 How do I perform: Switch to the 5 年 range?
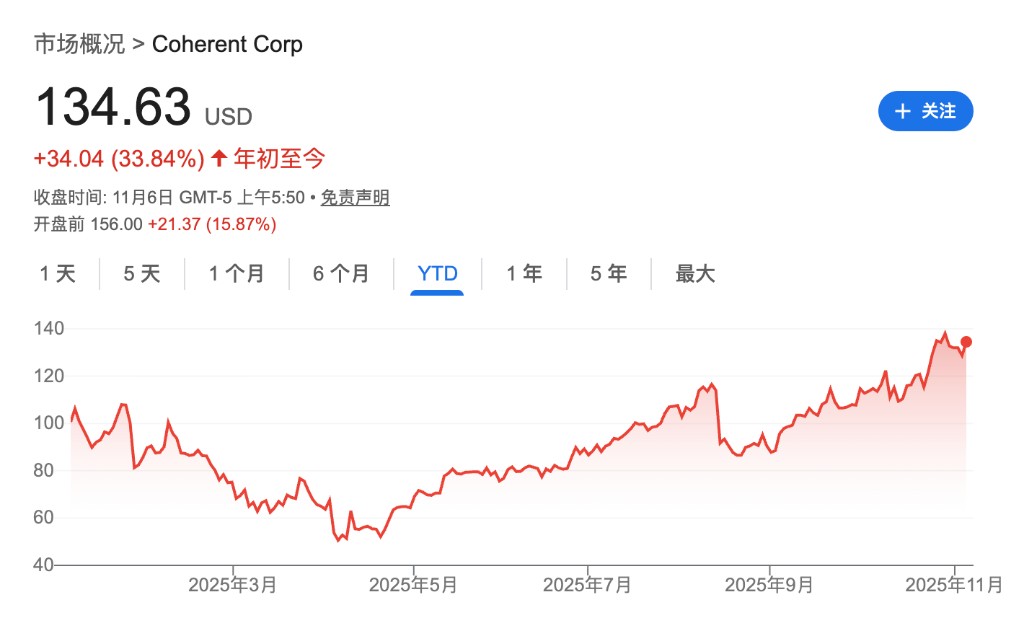tap(608, 273)
